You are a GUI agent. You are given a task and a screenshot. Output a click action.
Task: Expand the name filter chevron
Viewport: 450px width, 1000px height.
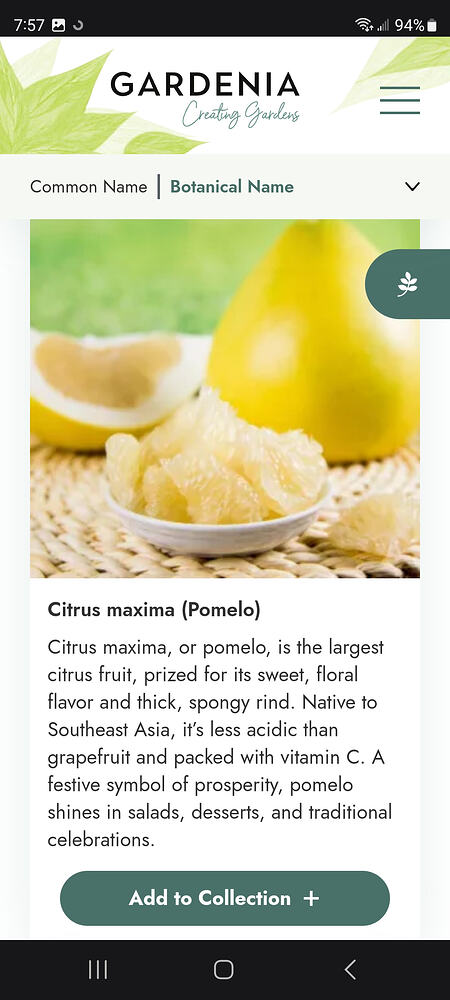[412, 187]
